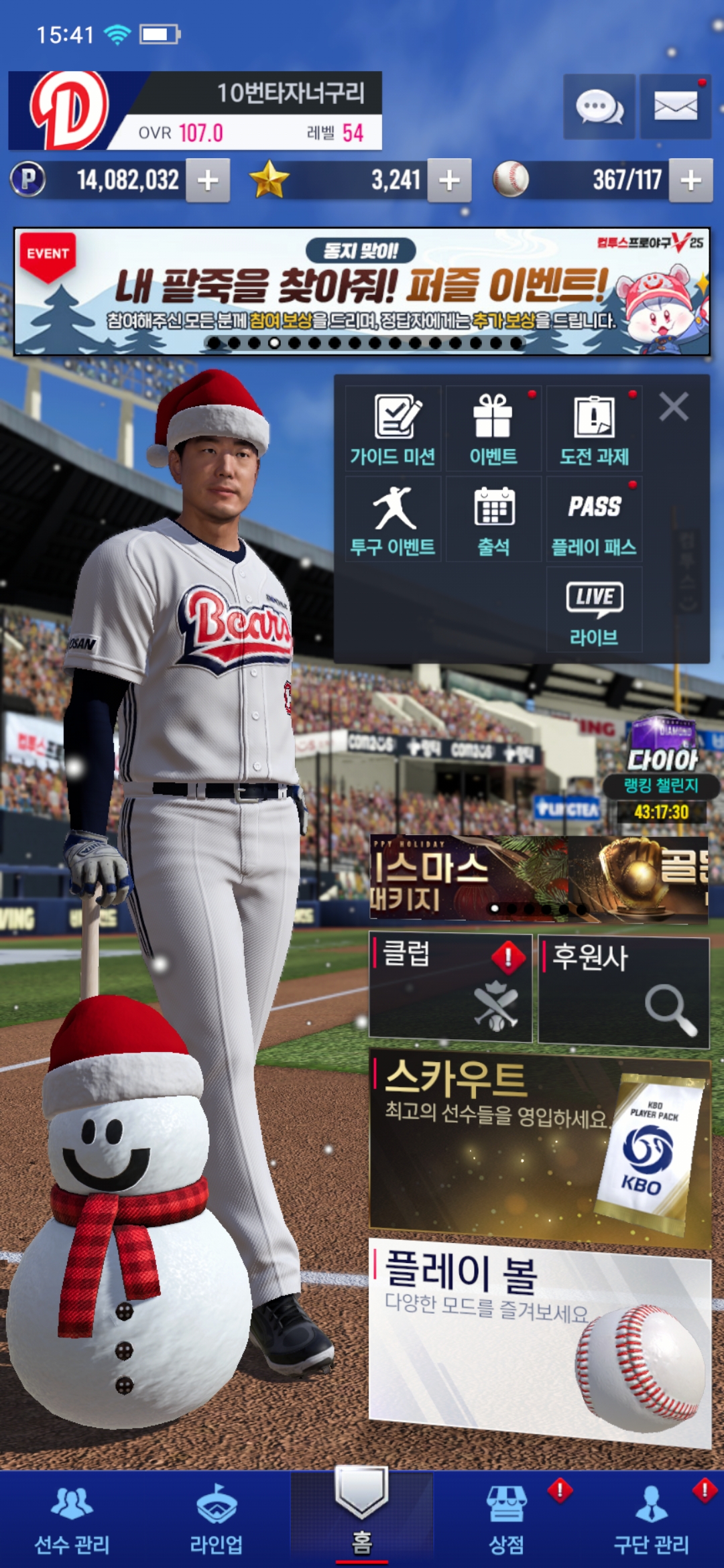
Task: Close the quick menu panel
Action: point(674,407)
